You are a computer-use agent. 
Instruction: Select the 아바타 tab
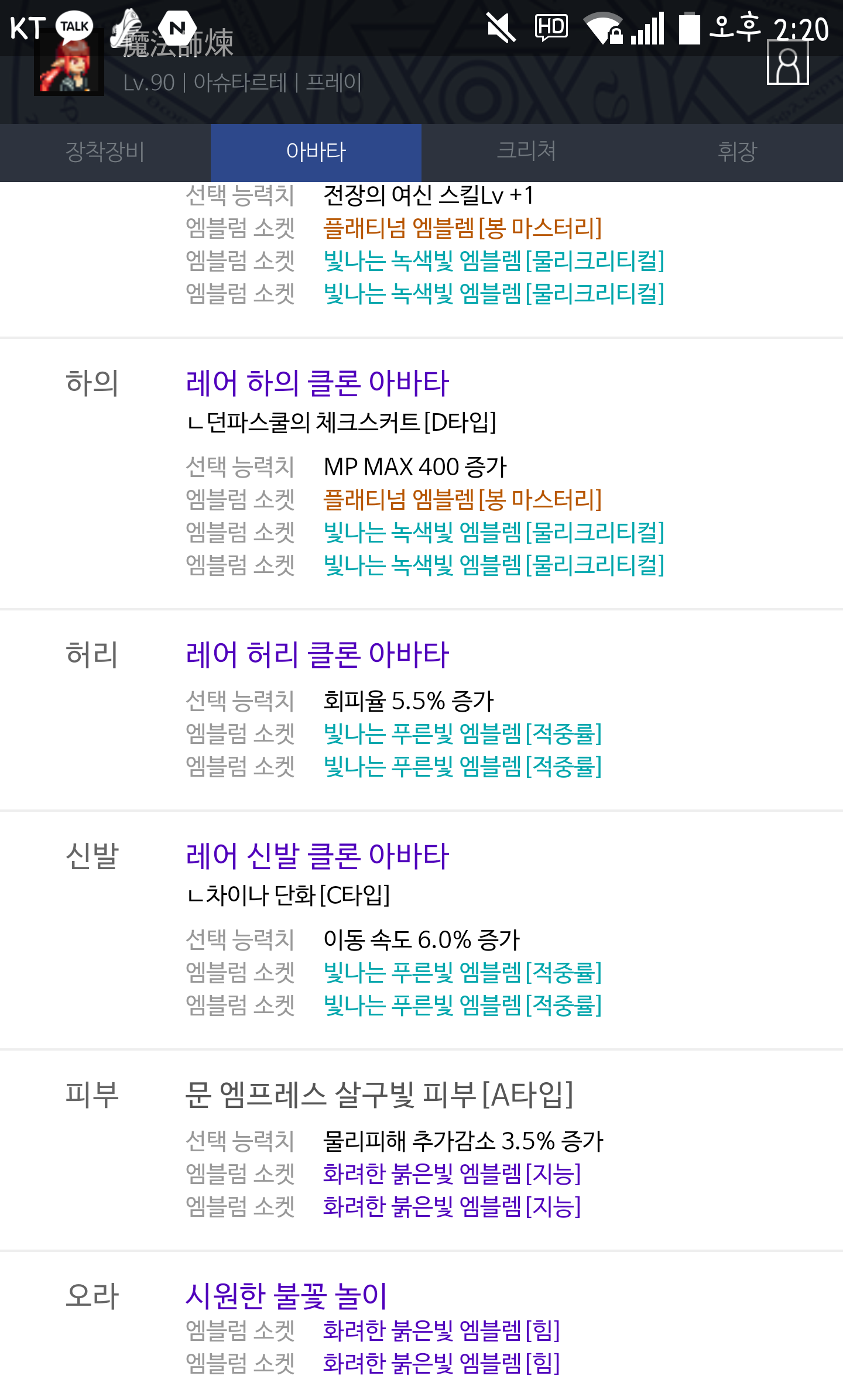316,152
